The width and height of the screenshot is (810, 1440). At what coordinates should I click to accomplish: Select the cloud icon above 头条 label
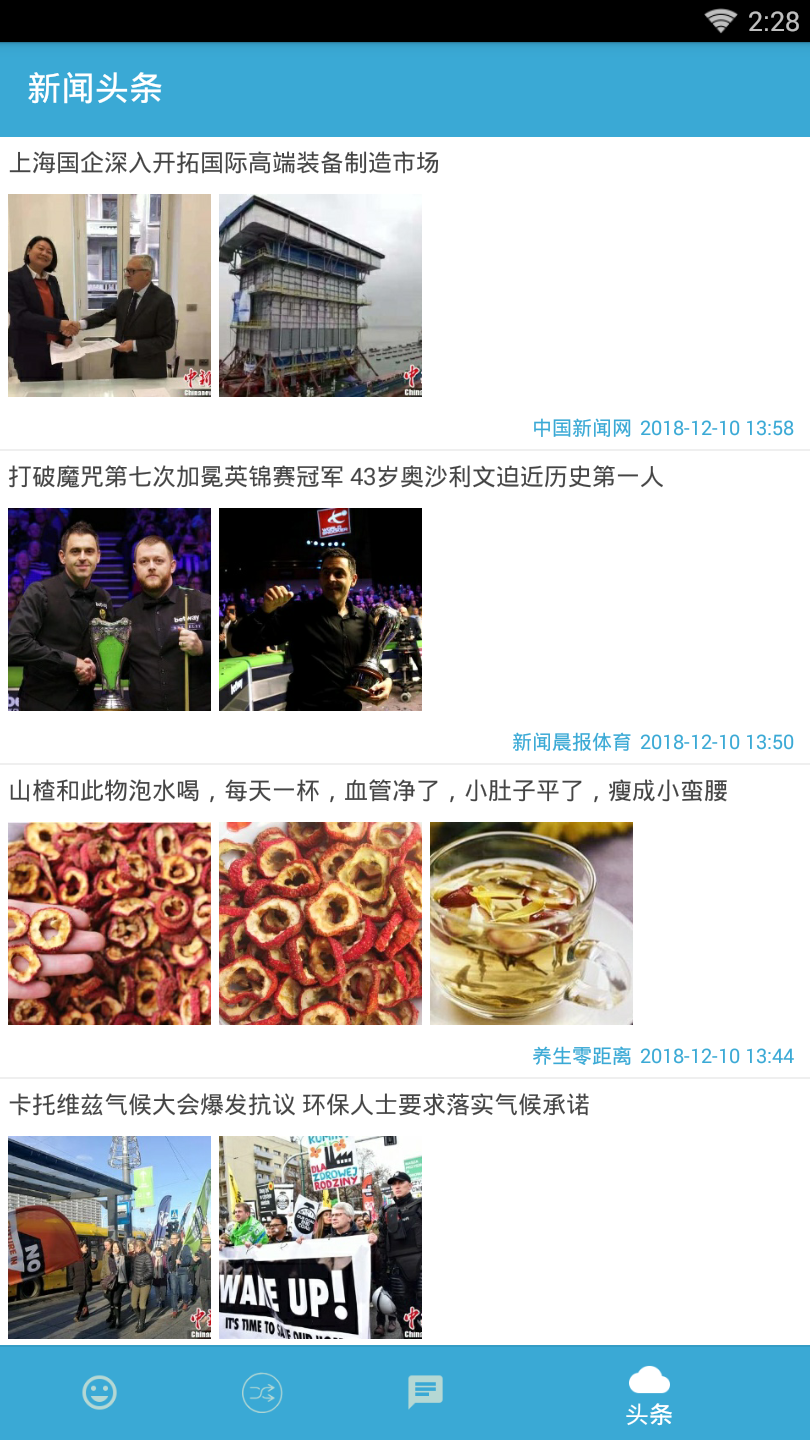click(x=648, y=1380)
